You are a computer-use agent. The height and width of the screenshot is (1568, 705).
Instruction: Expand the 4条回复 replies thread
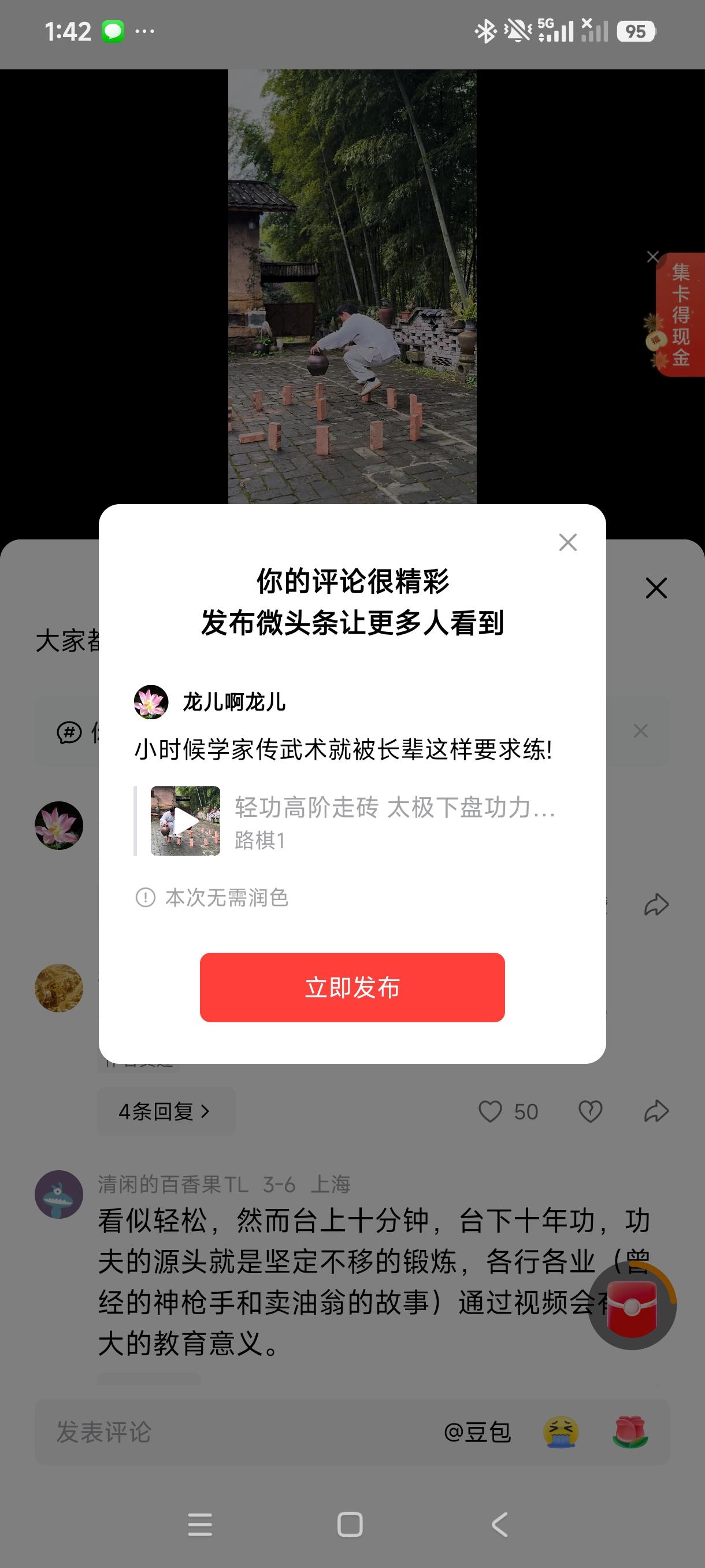pos(165,1111)
